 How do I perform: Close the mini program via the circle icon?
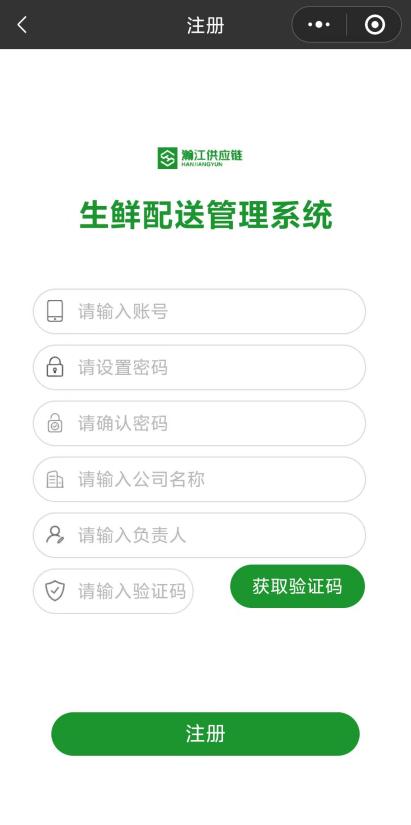(x=375, y=25)
